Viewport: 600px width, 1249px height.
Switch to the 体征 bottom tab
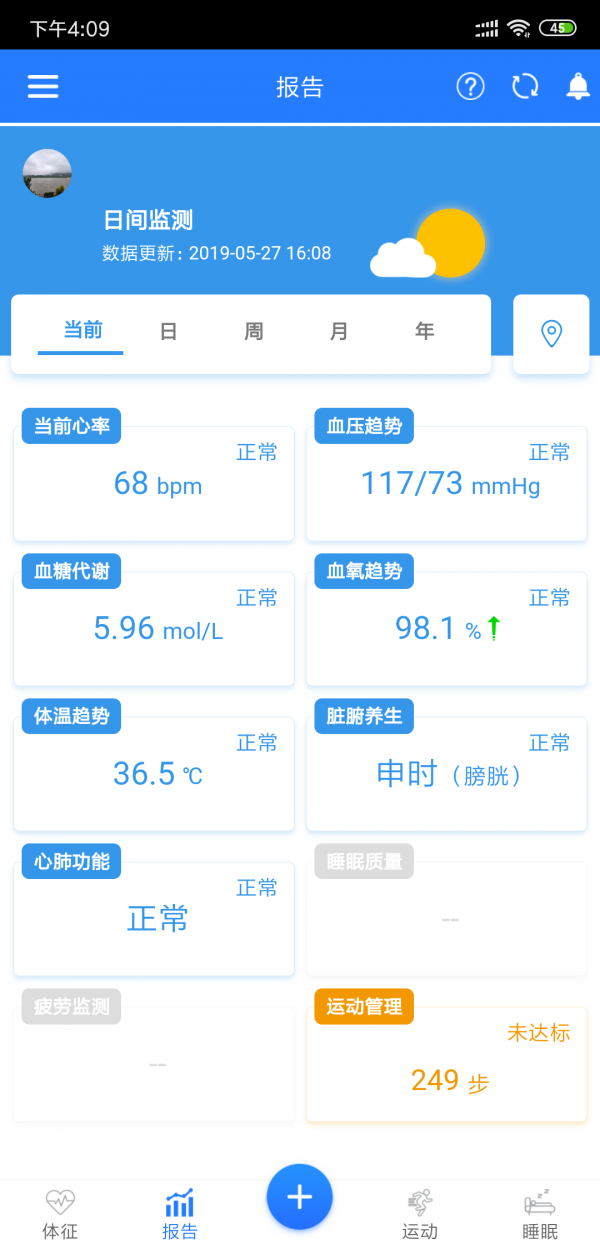pyautogui.click(x=60, y=1214)
